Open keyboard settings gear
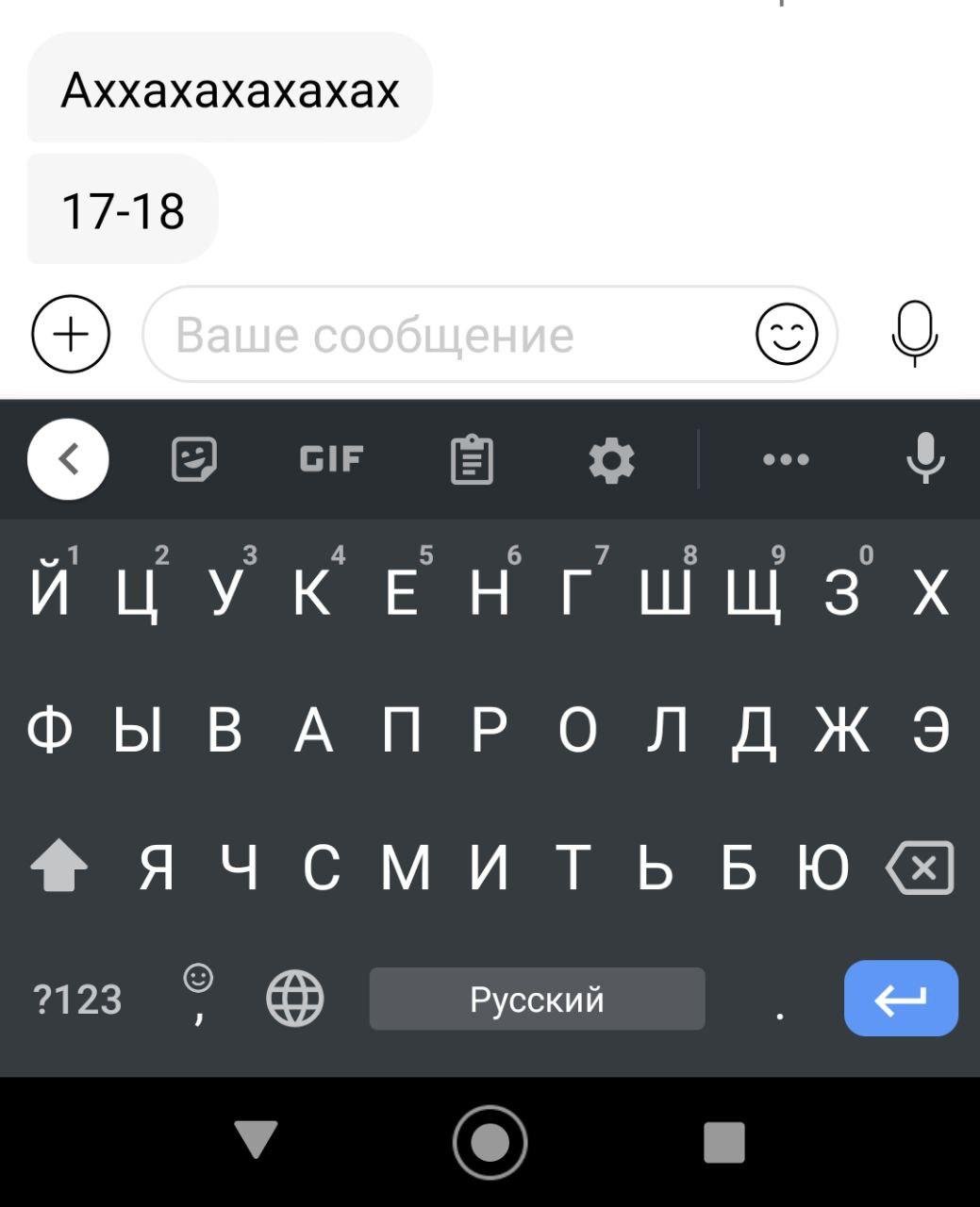 pyautogui.click(x=611, y=460)
